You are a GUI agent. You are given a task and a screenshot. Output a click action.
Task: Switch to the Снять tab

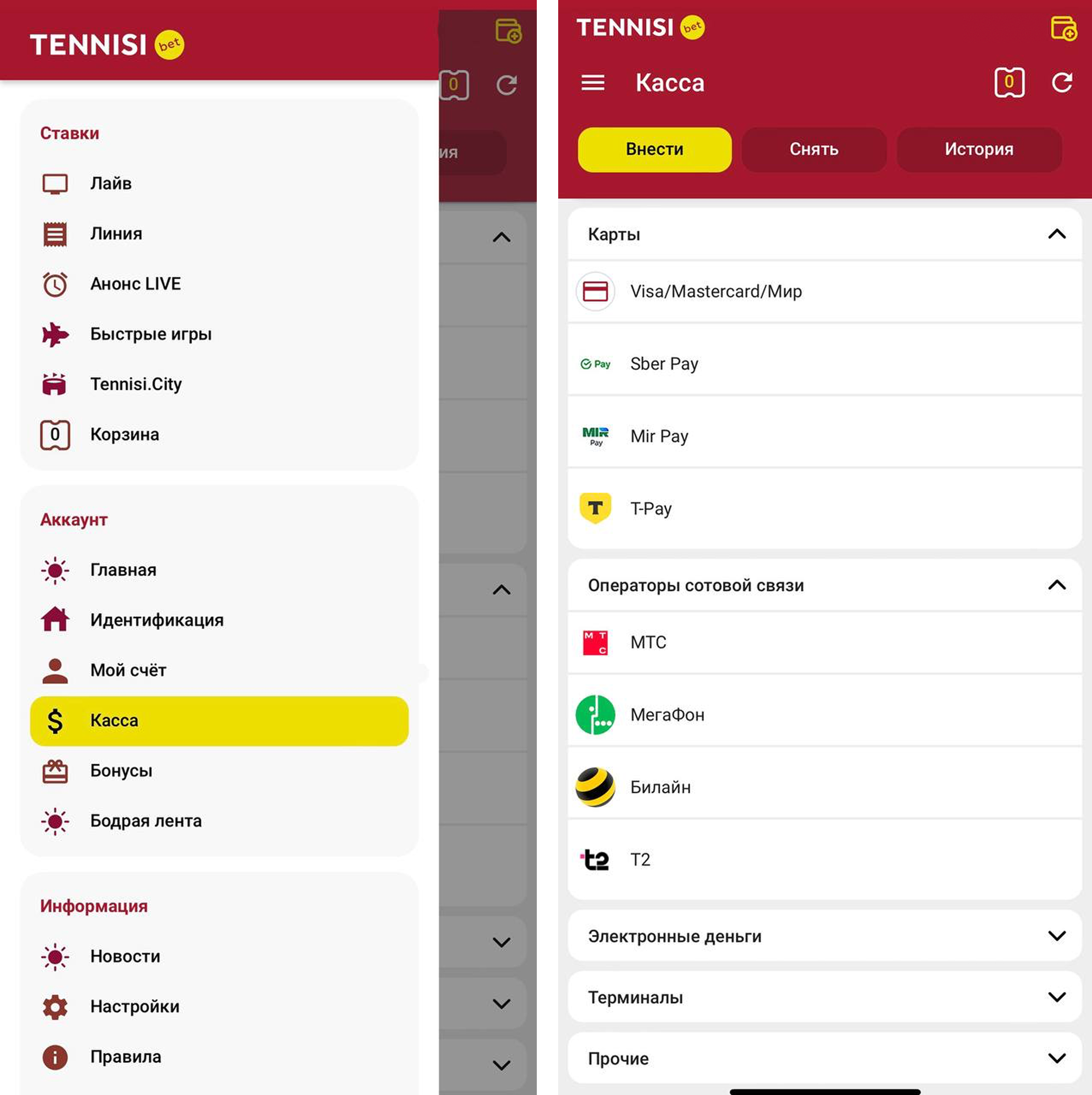tap(813, 149)
